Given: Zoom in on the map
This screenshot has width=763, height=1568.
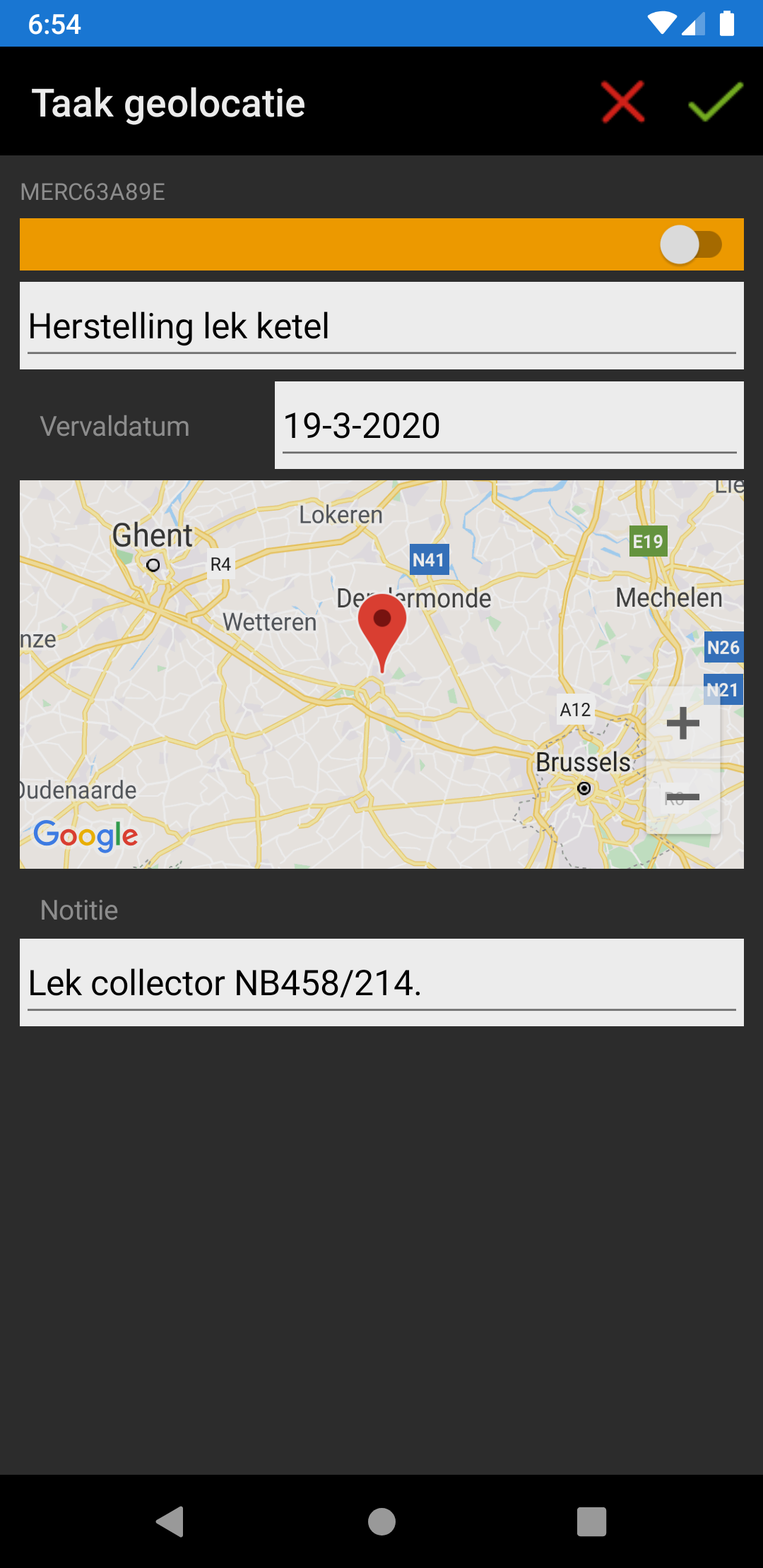Looking at the screenshot, I should point(682,723).
